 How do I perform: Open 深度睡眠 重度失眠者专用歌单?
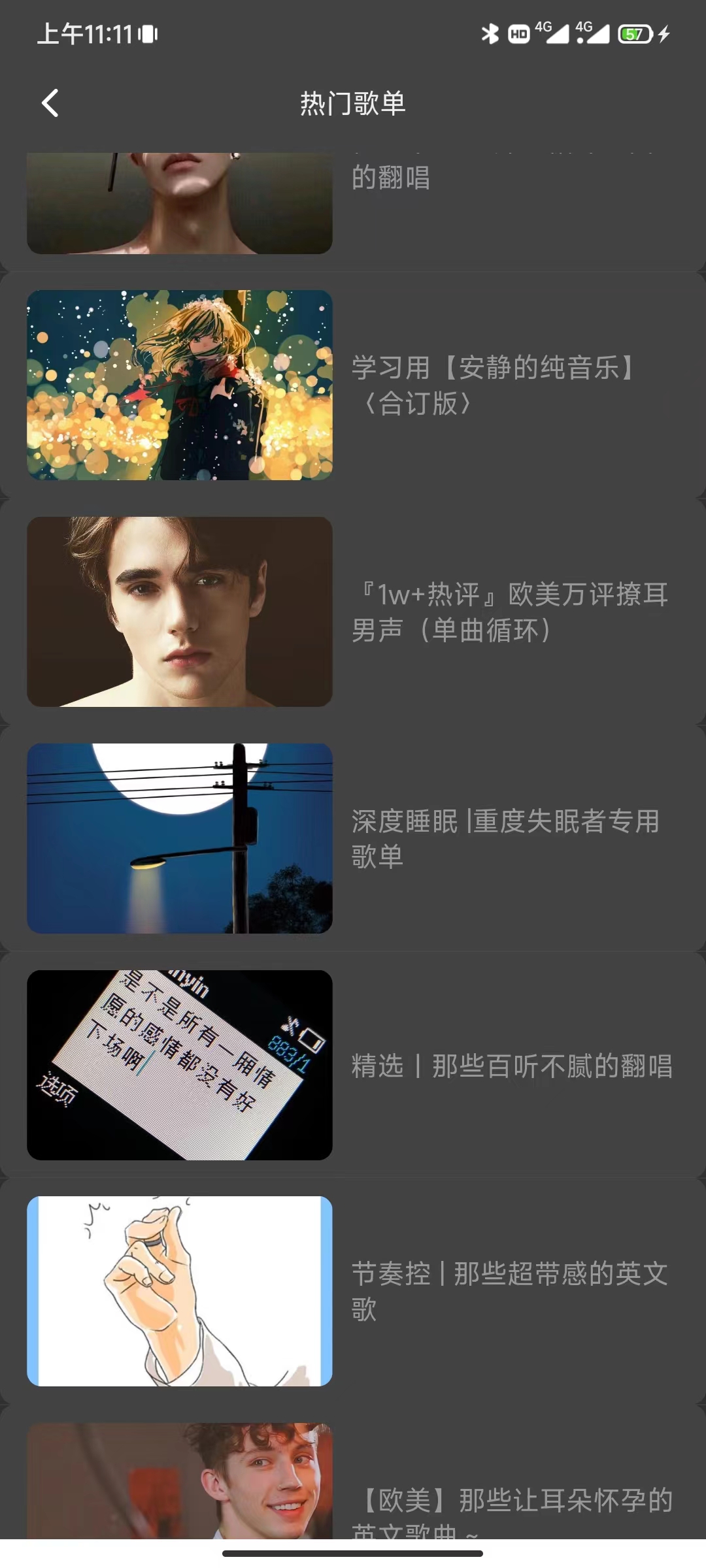pos(353,838)
